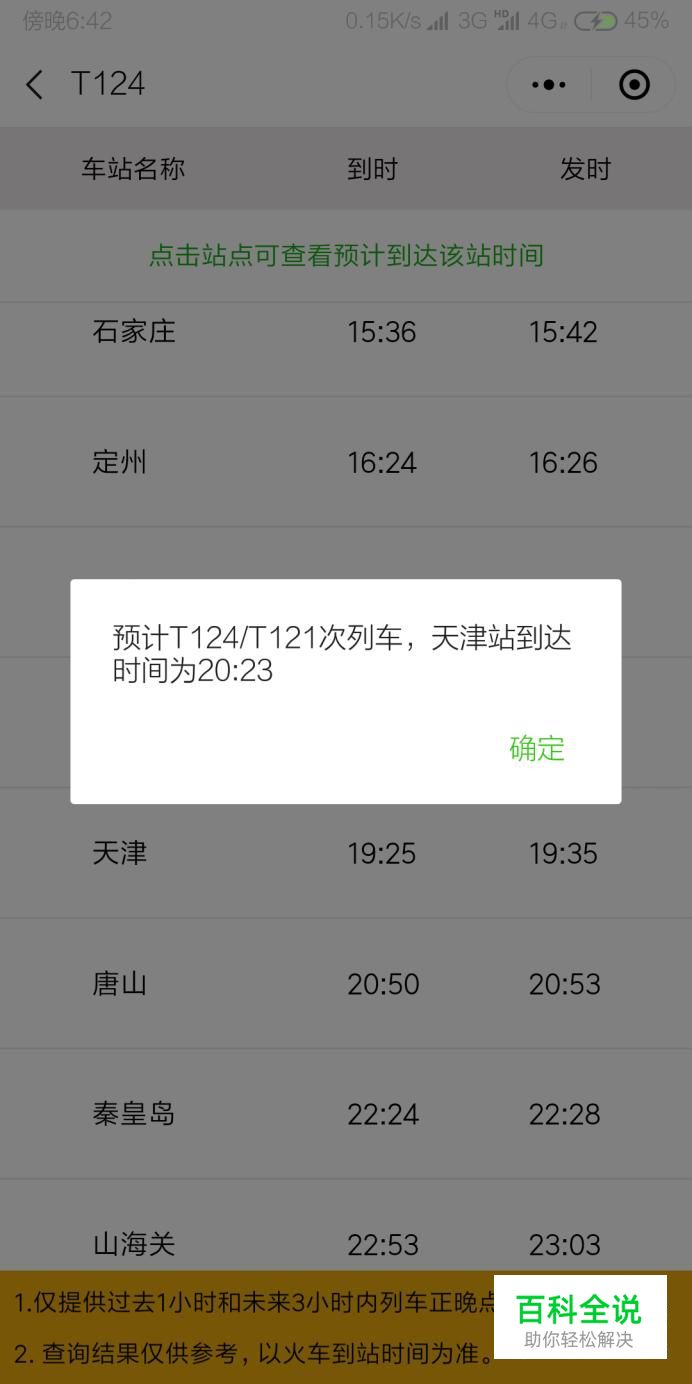Select the 定州 station row
The height and width of the screenshot is (1384, 692).
346,462
